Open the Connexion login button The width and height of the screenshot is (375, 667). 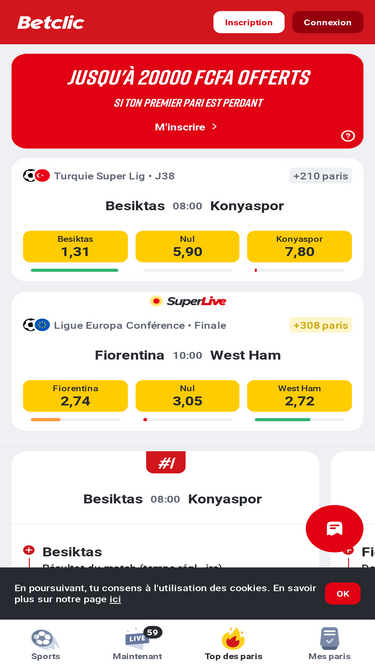click(327, 22)
